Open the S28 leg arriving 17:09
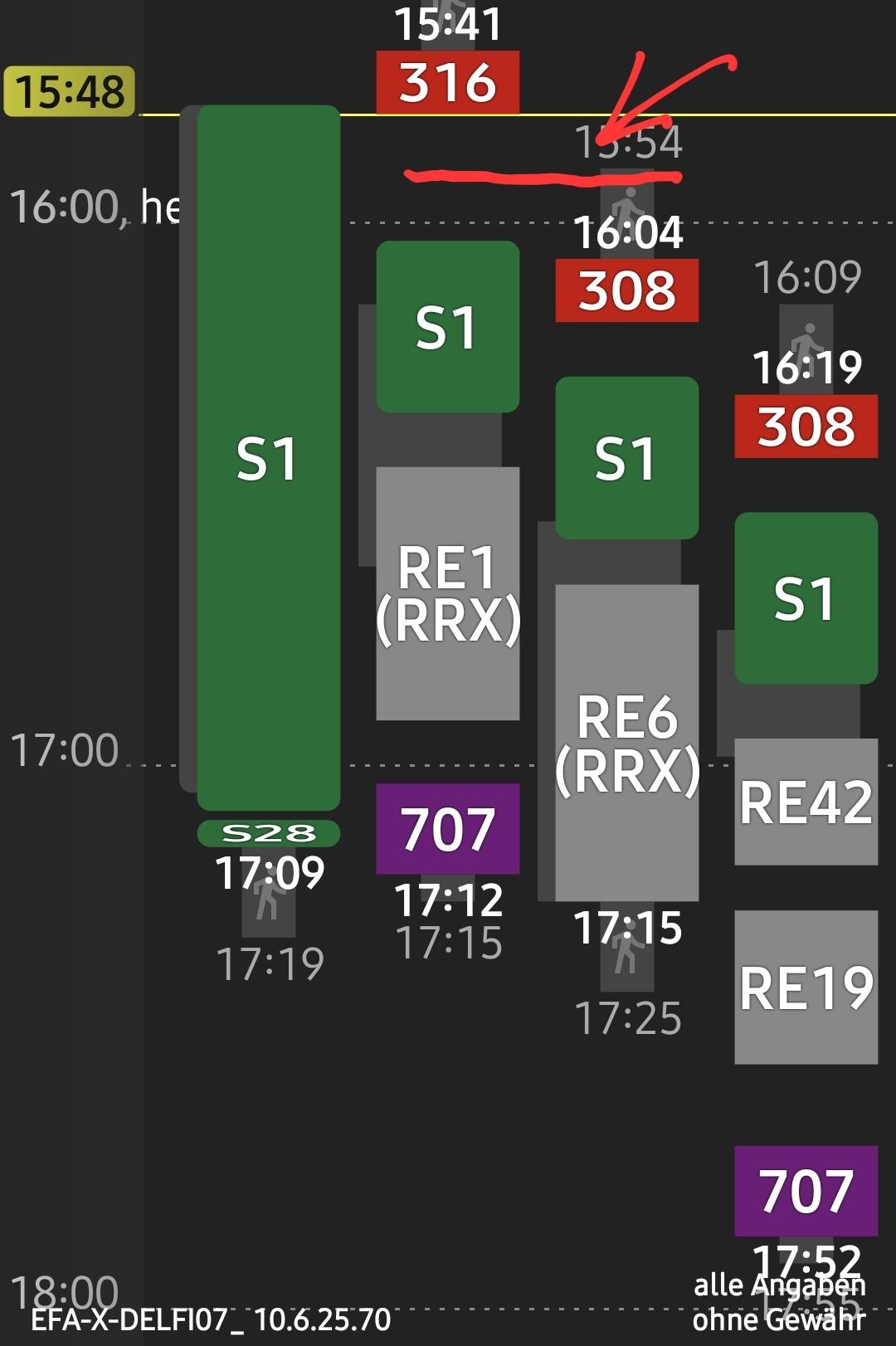The height and width of the screenshot is (1346, 896). [x=268, y=833]
